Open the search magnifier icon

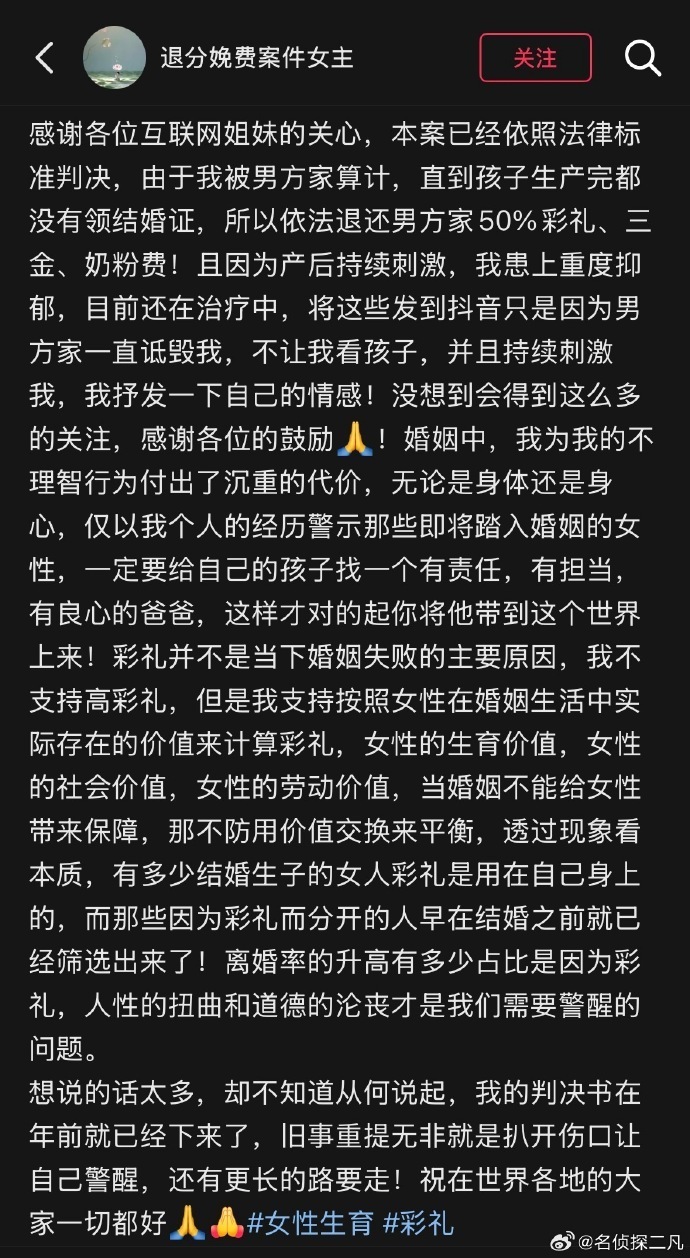[x=642, y=58]
